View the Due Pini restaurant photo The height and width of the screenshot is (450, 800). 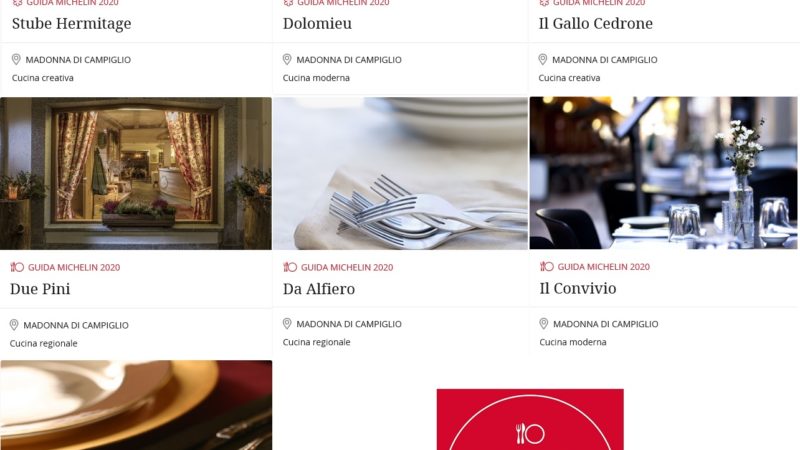click(x=136, y=173)
